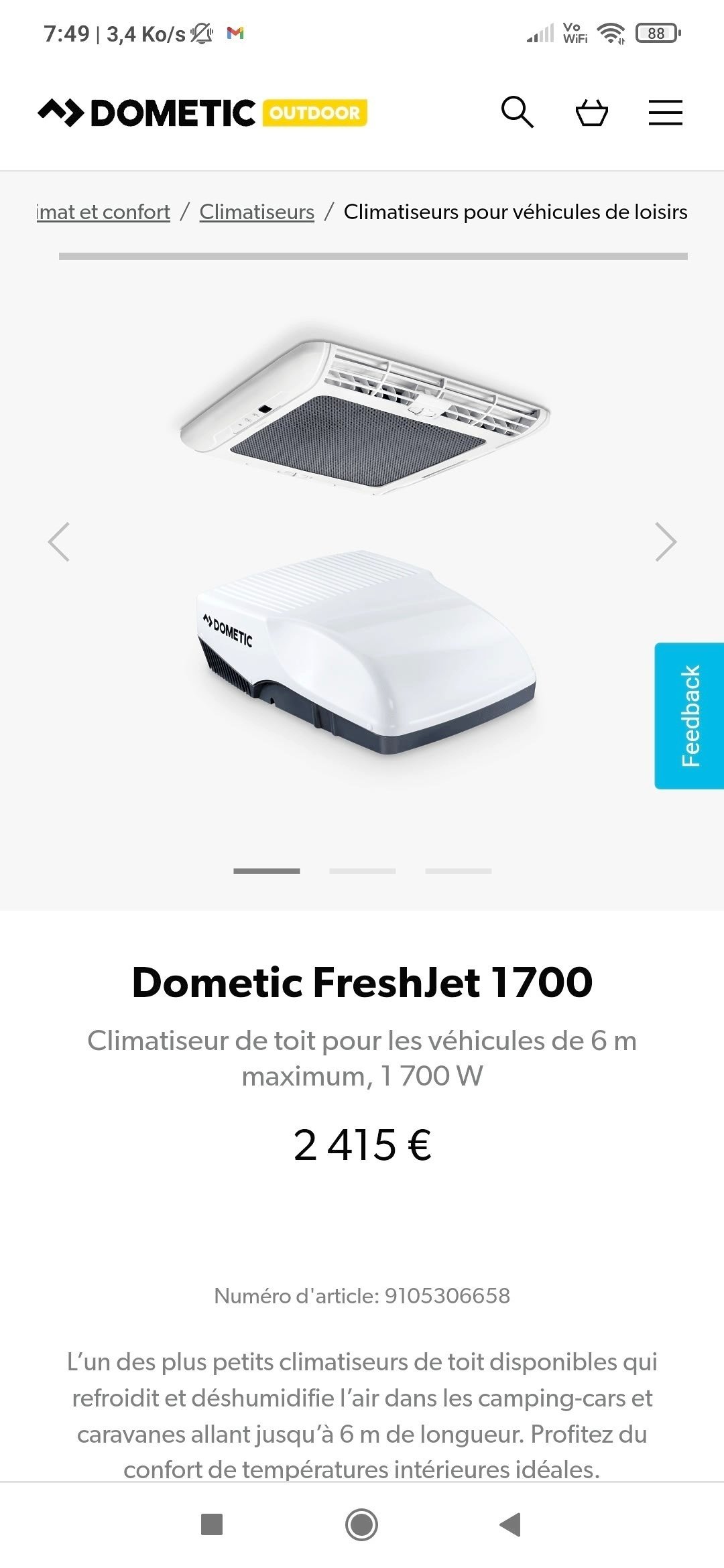Image resolution: width=724 pixels, height=1568 pixels.
Task: Open the Climatiseurs breadcrumb link
Action: (x=257, y=212)
